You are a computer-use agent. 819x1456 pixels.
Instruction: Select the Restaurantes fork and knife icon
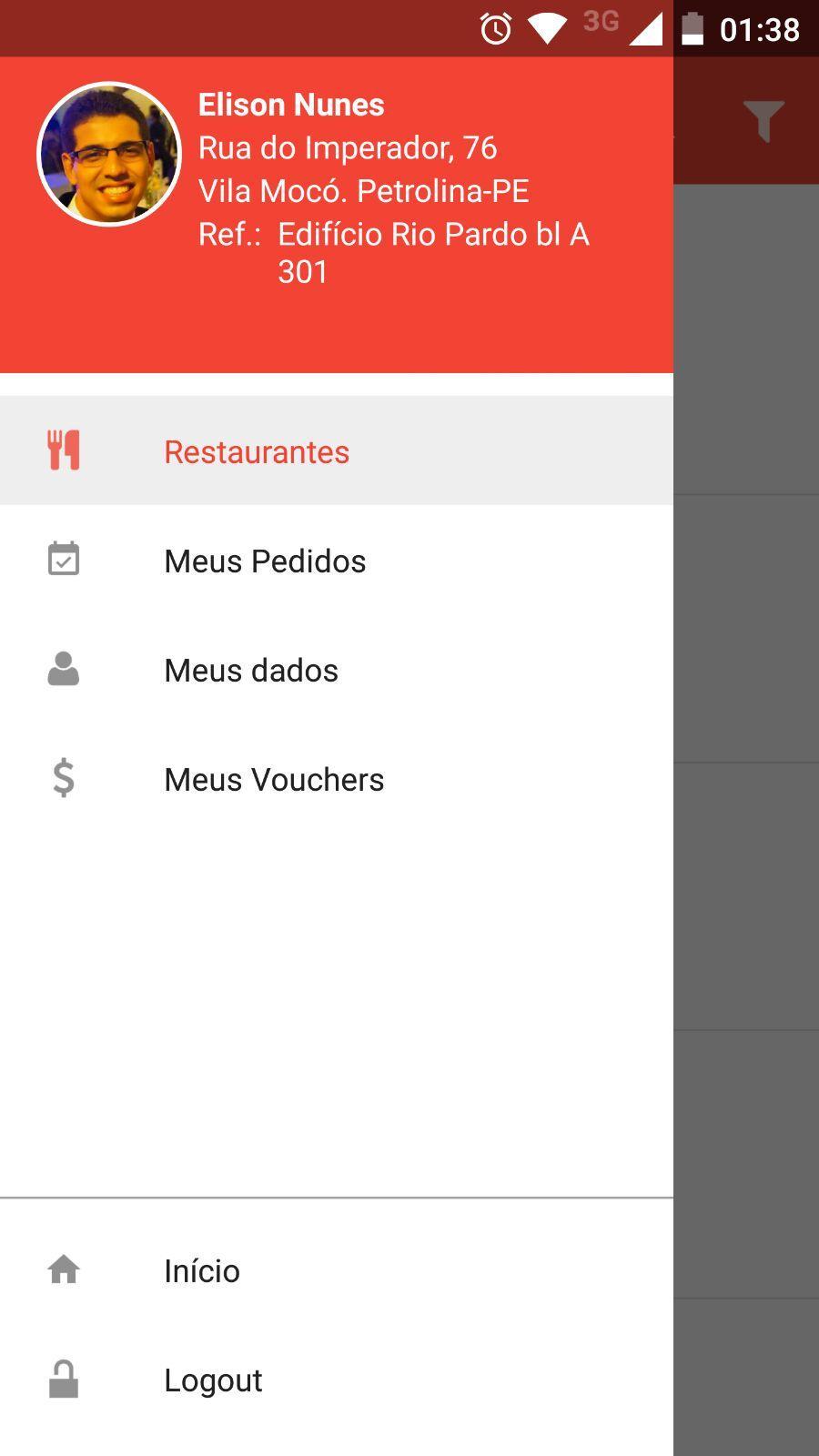coord(64,450)
